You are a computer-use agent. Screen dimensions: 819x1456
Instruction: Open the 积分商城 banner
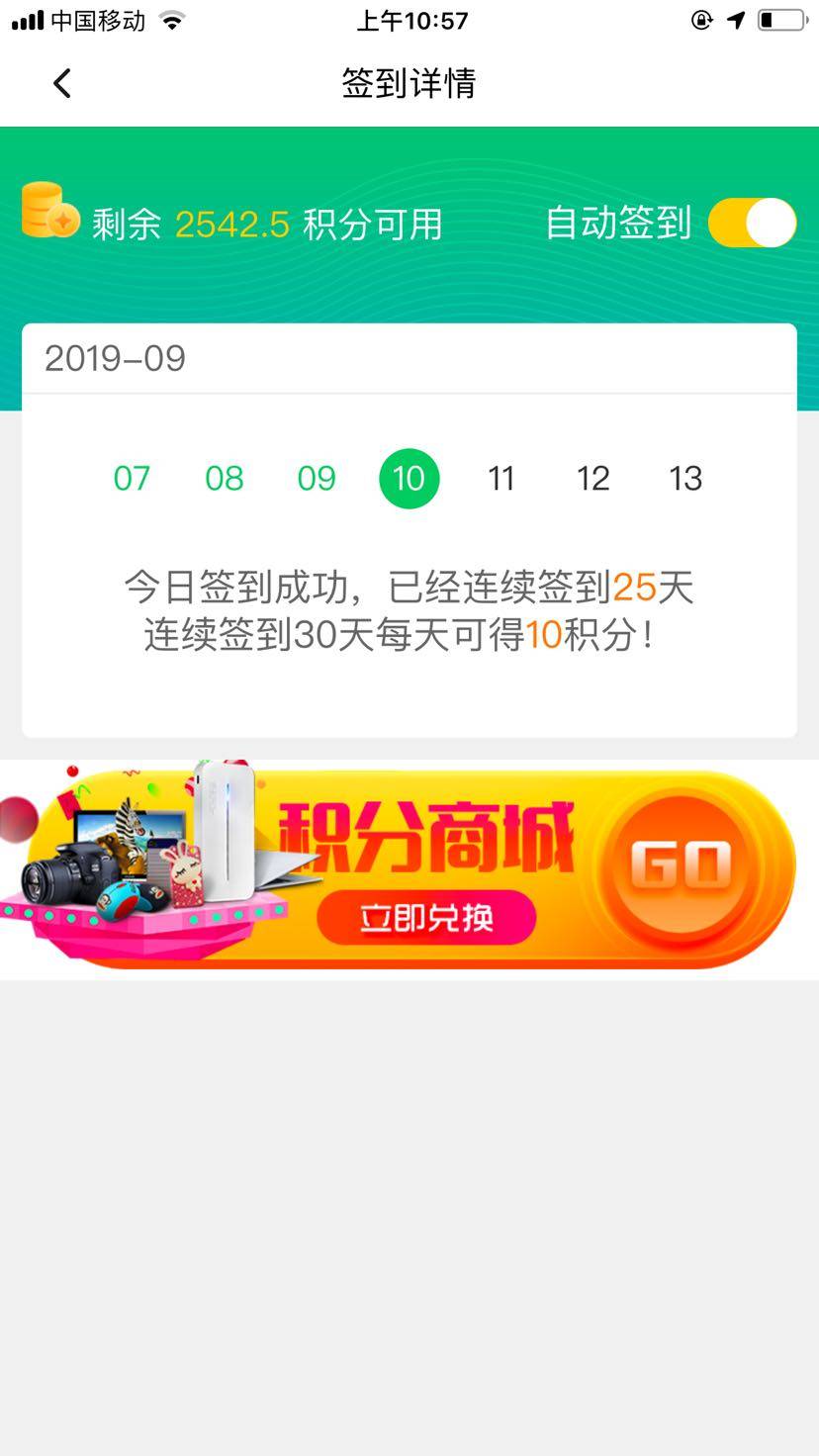pos(409,868)
